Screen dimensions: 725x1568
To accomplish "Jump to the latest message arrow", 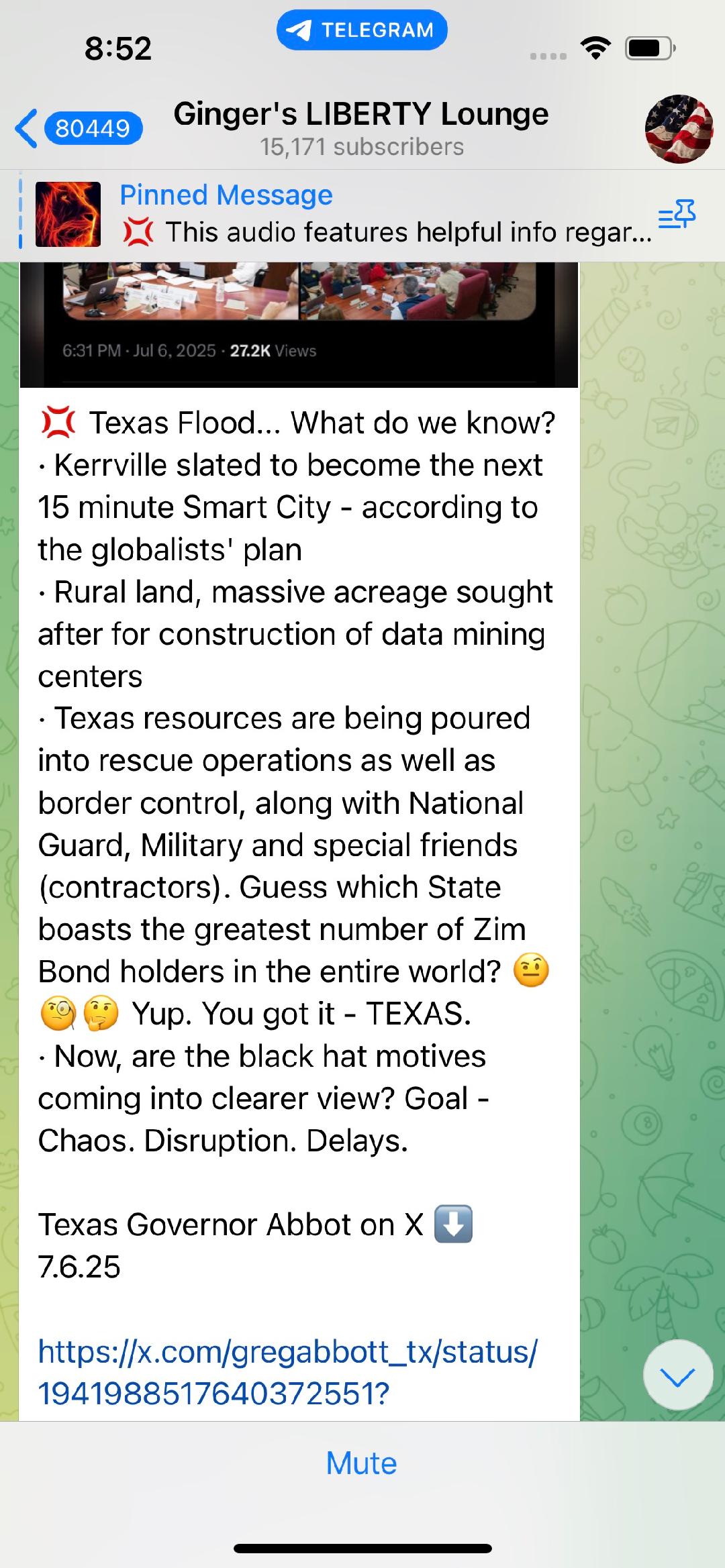I will click(x=677, y=1375).
